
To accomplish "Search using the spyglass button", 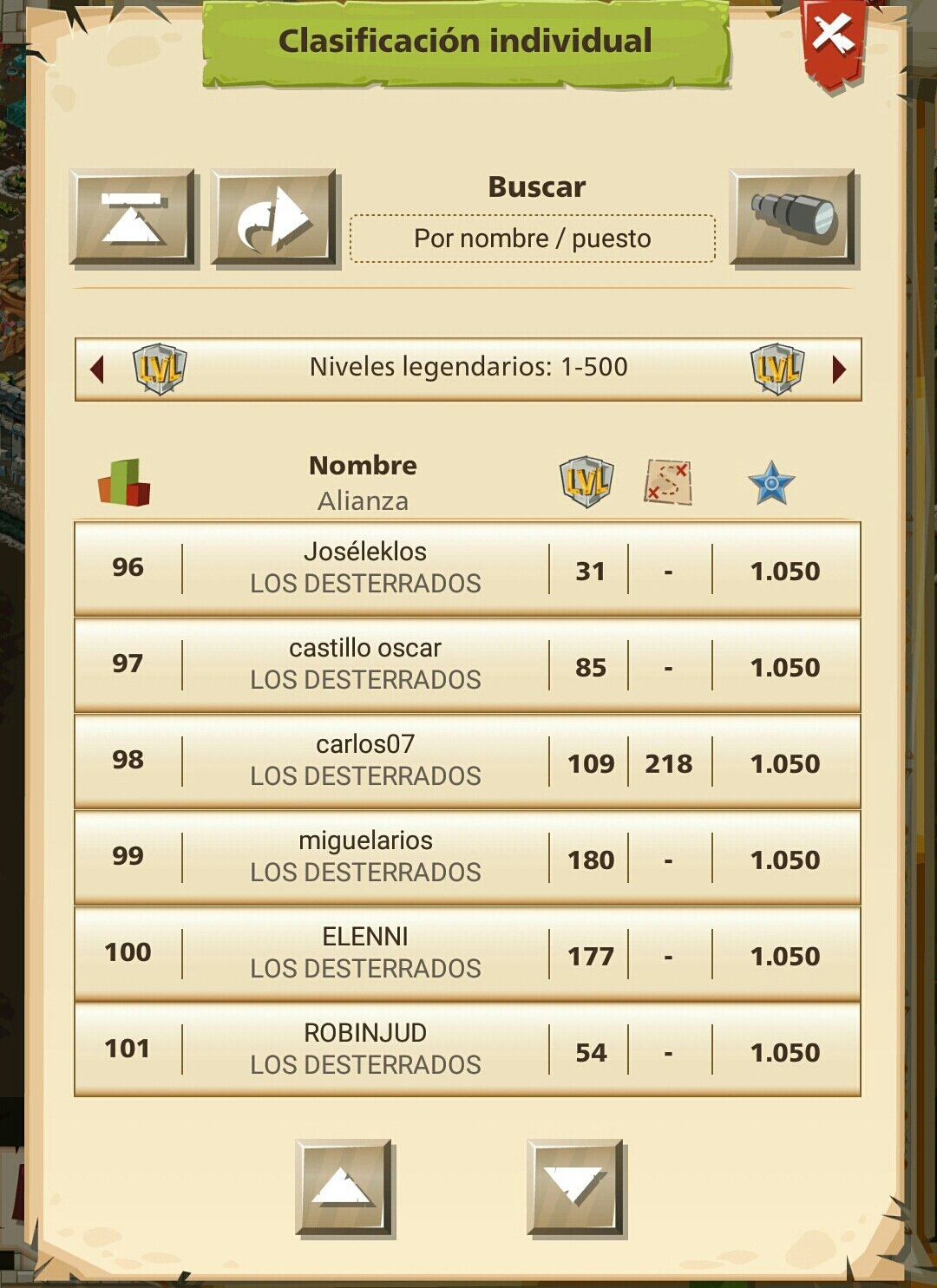I will pos(793,217).
